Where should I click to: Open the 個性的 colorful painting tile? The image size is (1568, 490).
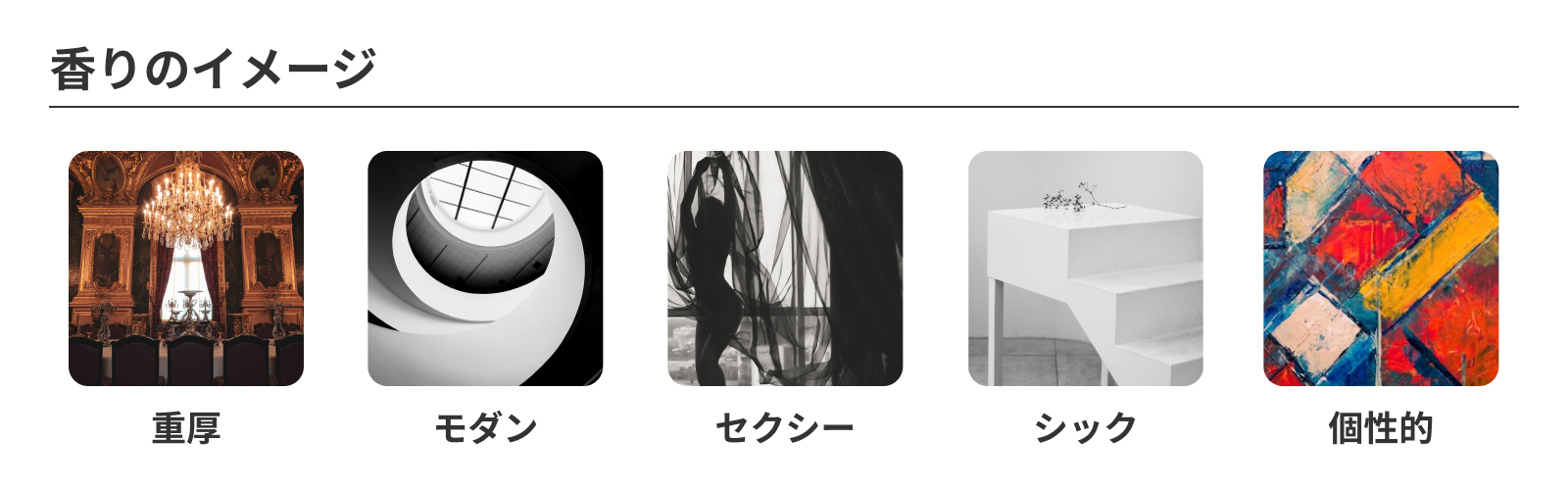point(1381,269)
